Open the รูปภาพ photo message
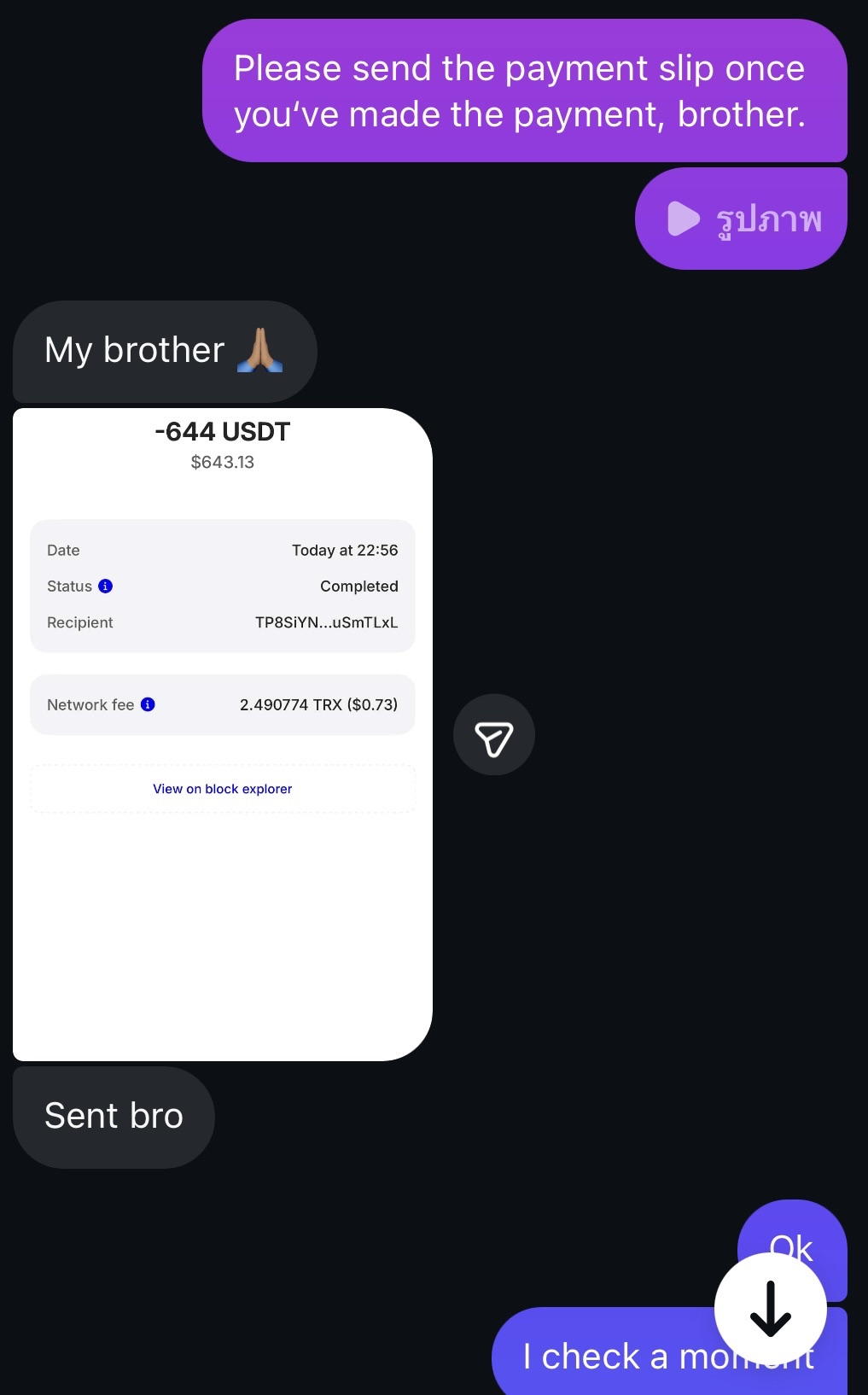 coord(741,219)
